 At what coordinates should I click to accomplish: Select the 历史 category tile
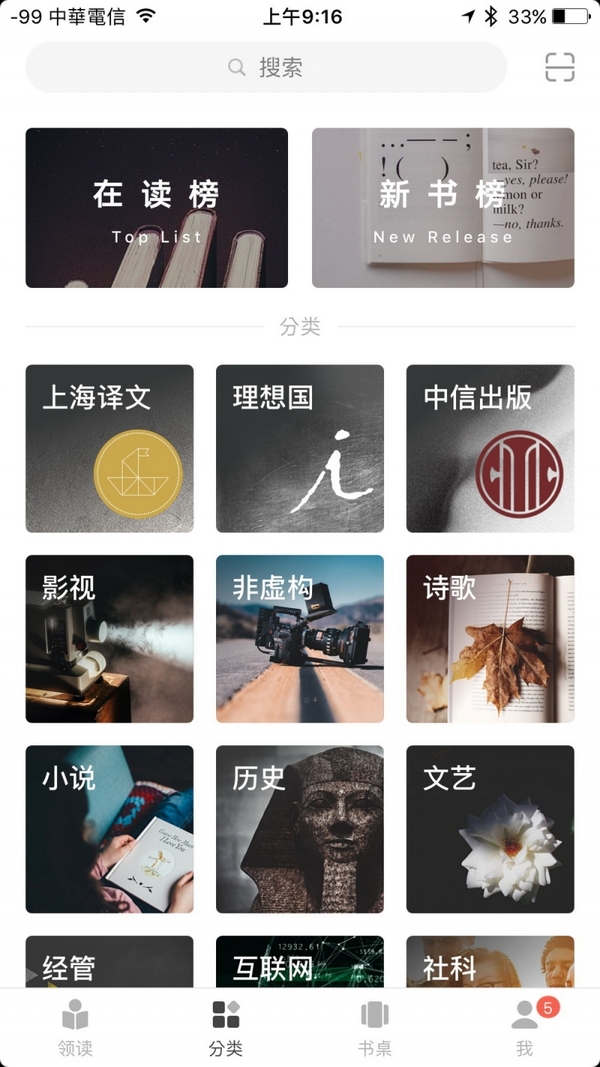[x=300, y=830]
